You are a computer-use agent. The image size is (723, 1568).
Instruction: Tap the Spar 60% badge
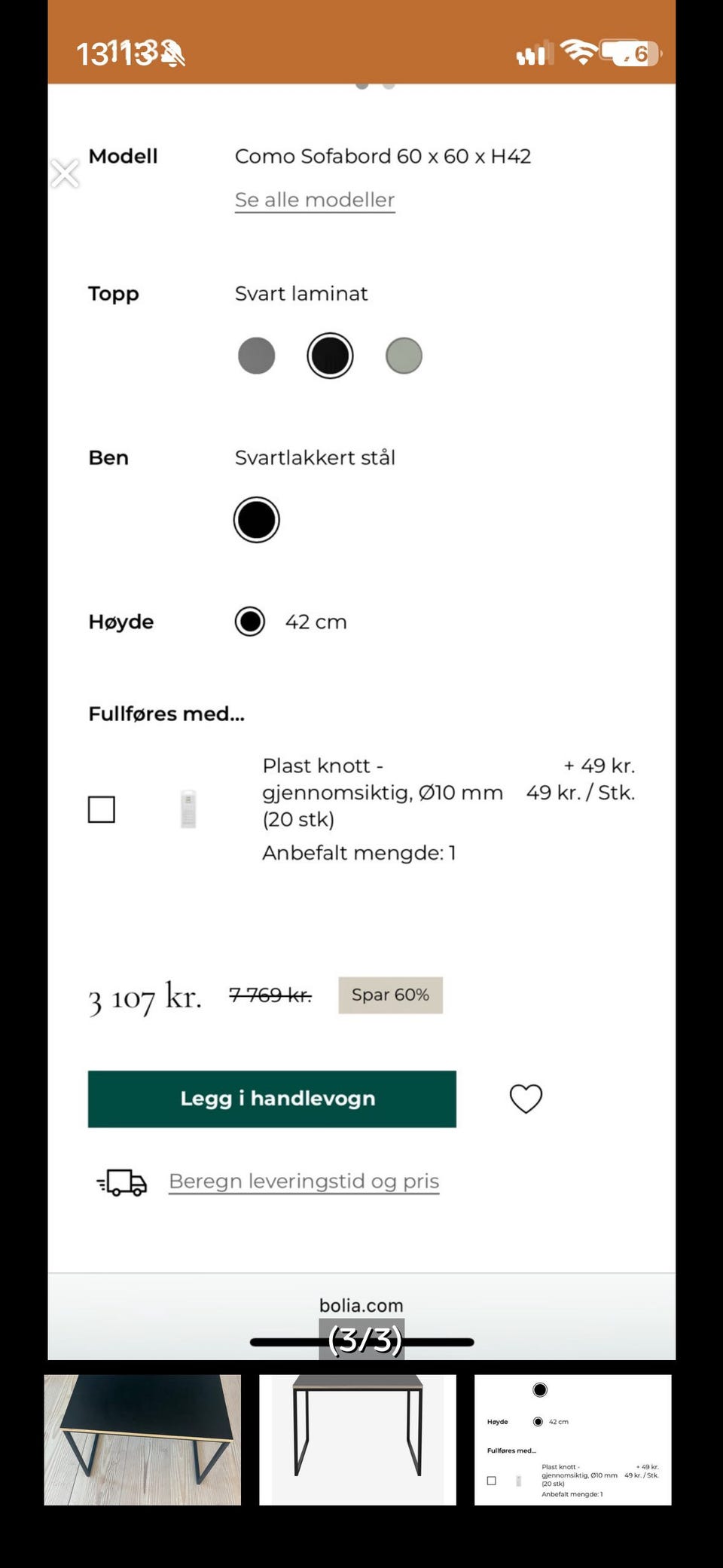(391, 995)
